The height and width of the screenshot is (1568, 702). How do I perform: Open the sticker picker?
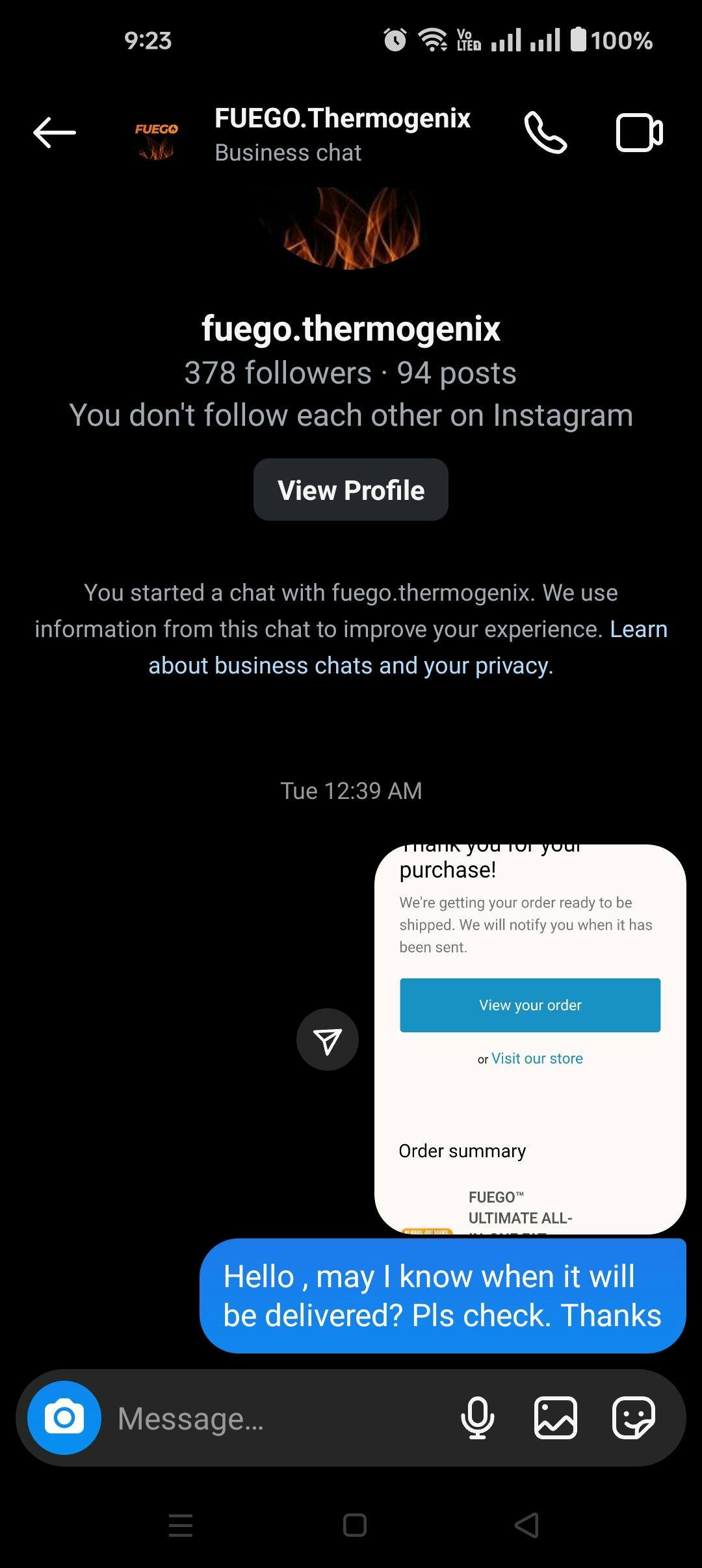click(633, 1417)
